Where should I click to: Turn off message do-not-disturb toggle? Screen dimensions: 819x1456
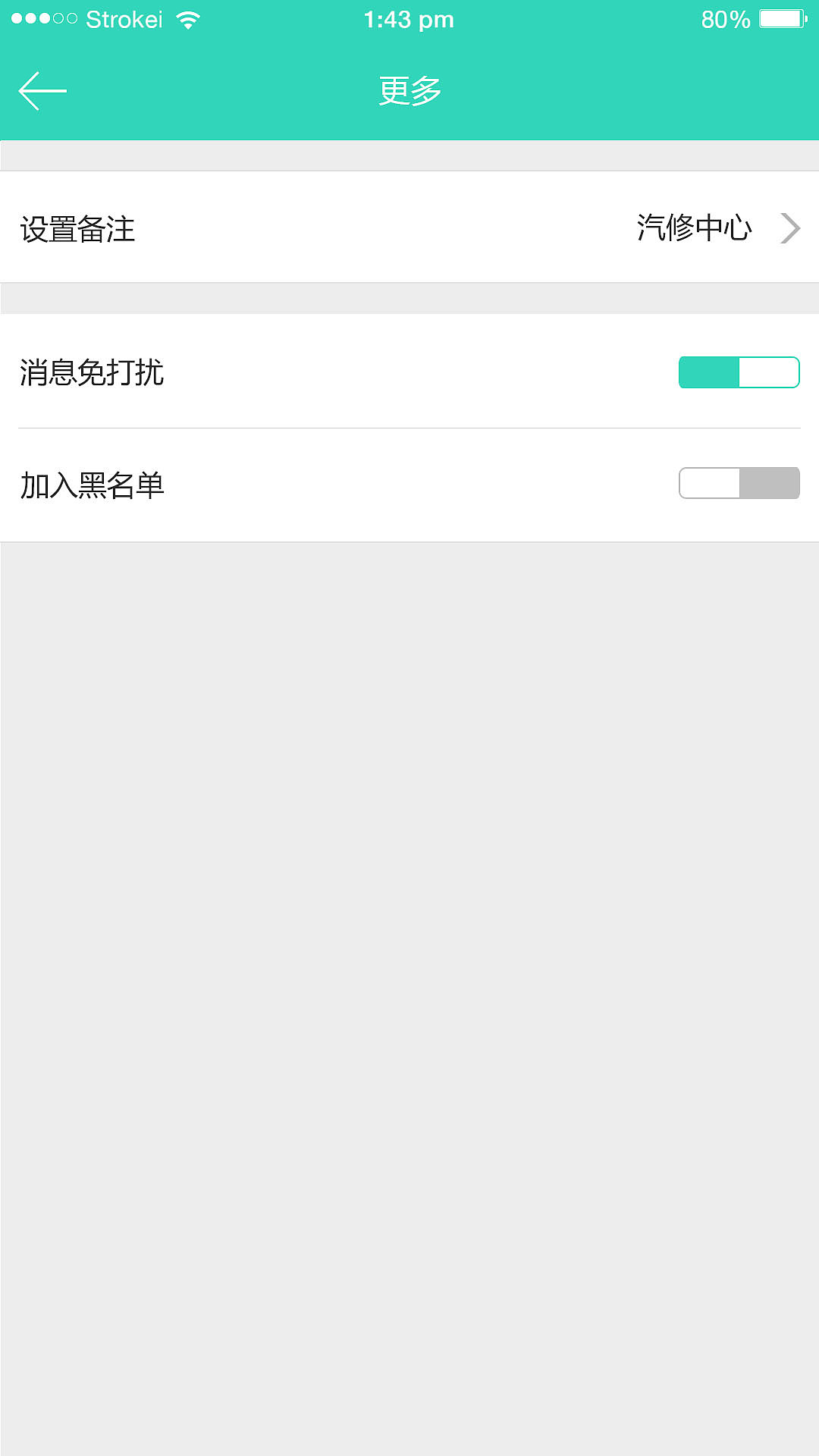(739, 372)
